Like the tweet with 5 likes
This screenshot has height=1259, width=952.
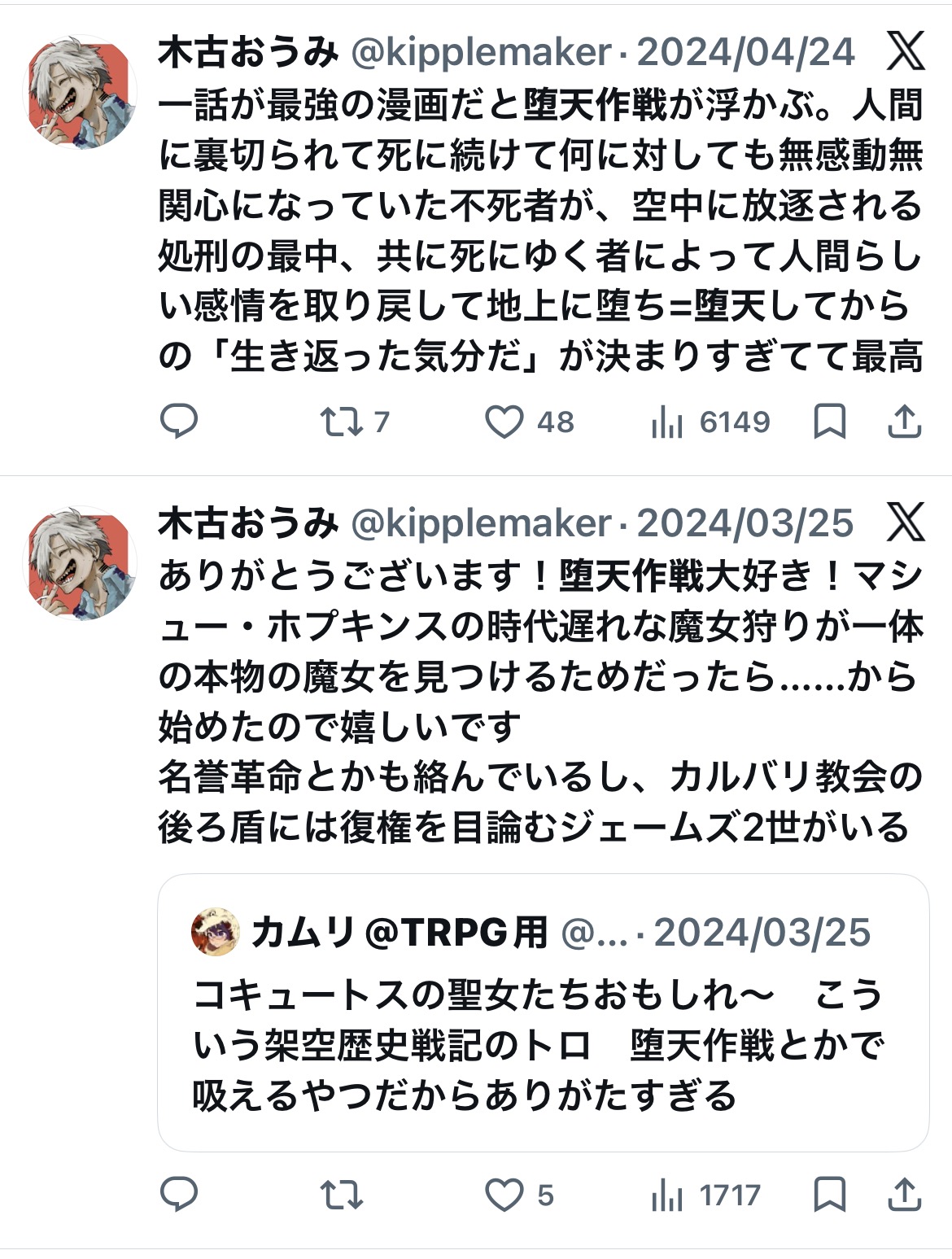pyautogui.click(x=504, y=1195)
